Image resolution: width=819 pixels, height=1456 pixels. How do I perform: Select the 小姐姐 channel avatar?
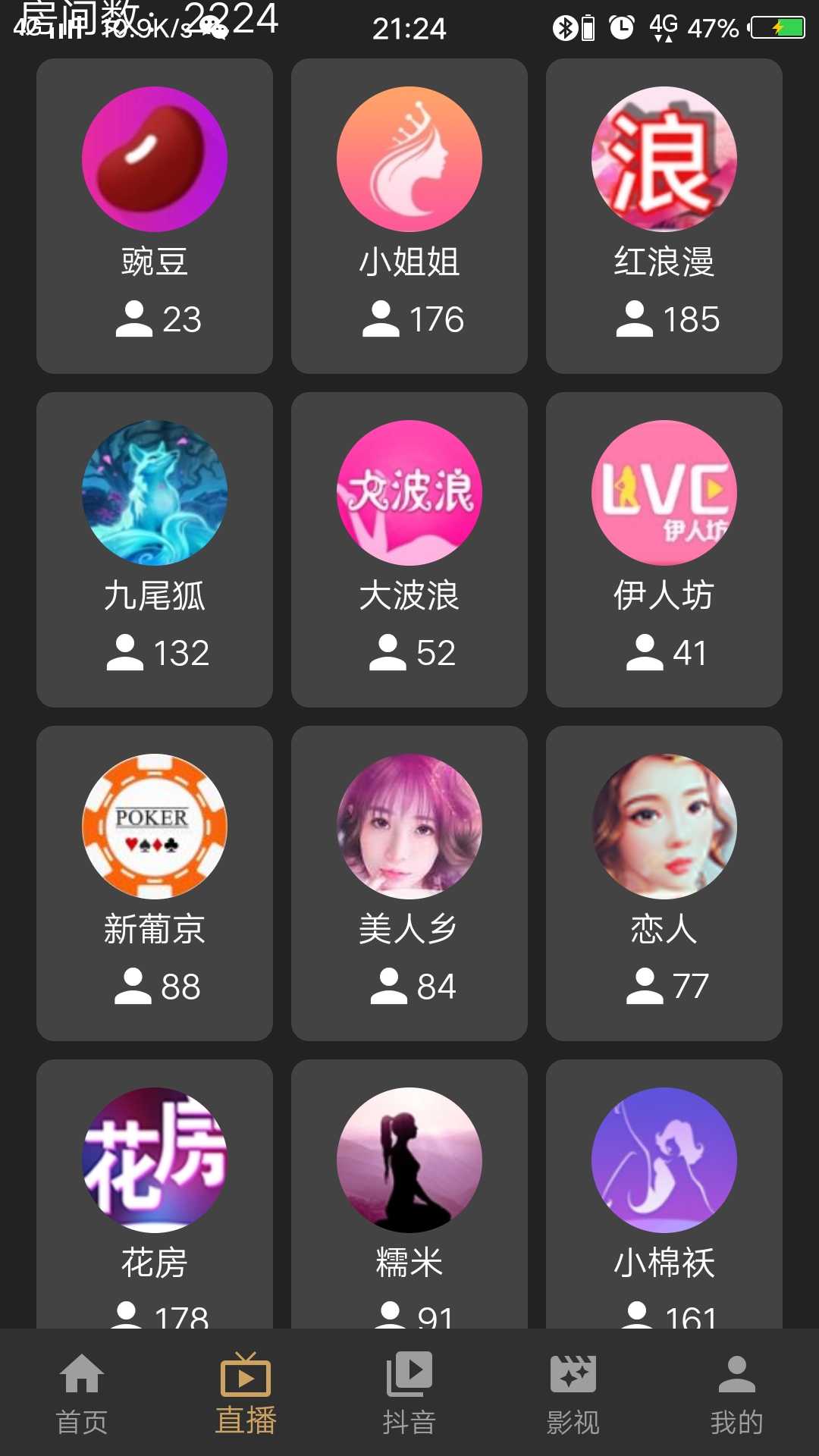tap(409, 157)
